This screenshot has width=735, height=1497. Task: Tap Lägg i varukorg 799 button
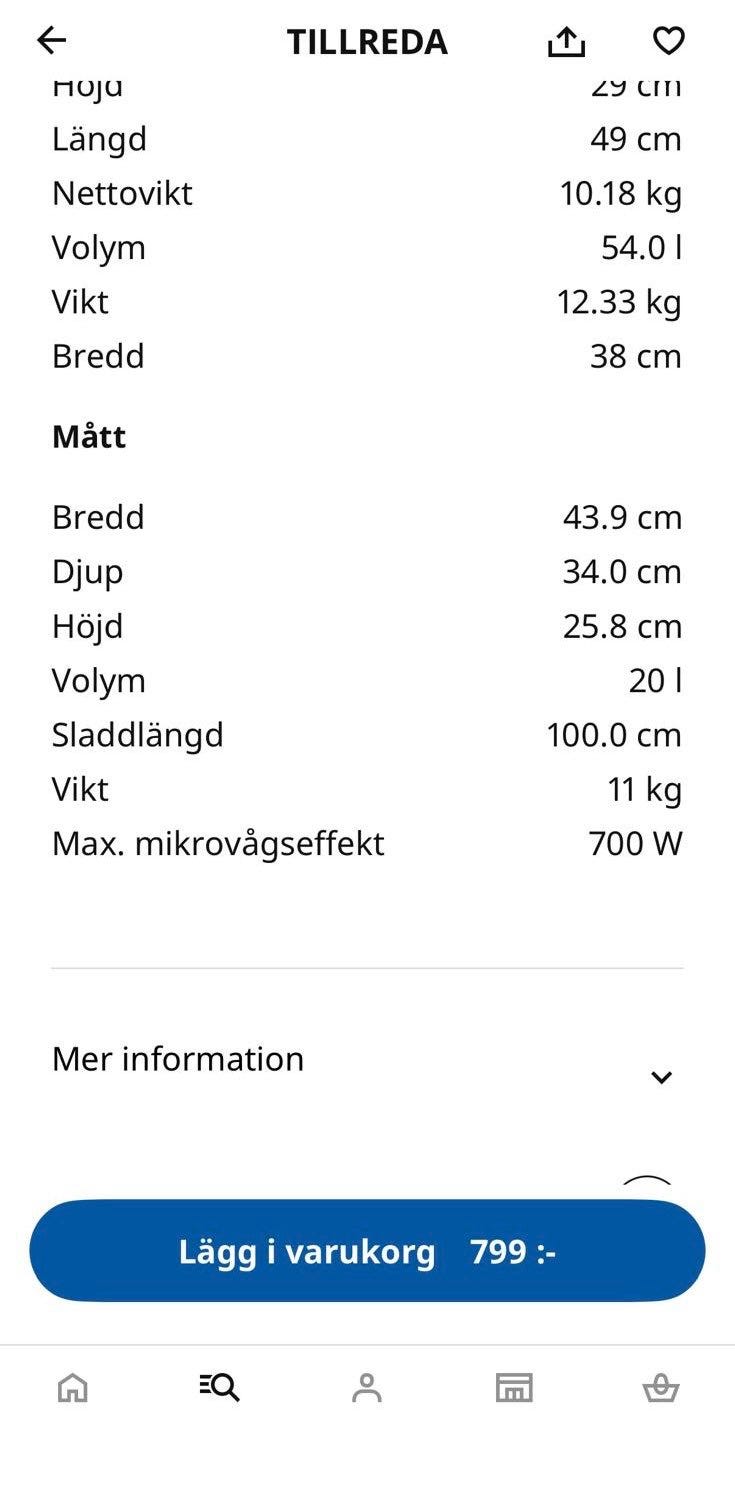(x=367, y=1251)
